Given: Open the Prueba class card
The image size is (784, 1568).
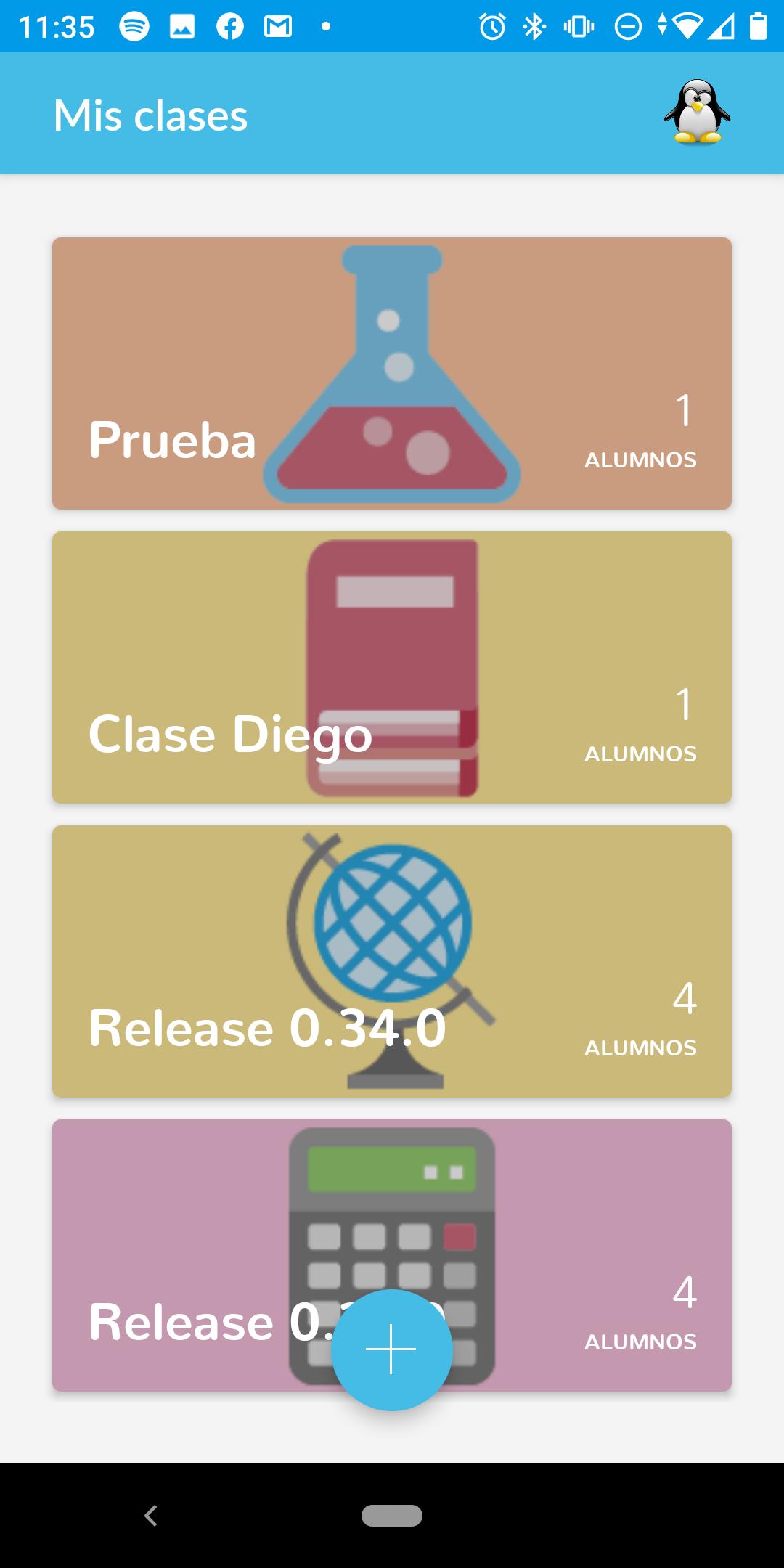Looking at the screenshot, I should click(x=392, y=373).
